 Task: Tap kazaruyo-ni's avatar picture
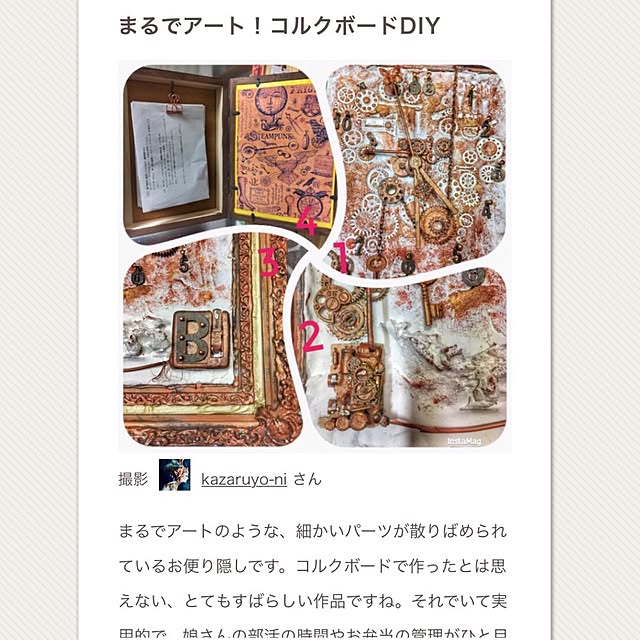[x=174, y=477]
